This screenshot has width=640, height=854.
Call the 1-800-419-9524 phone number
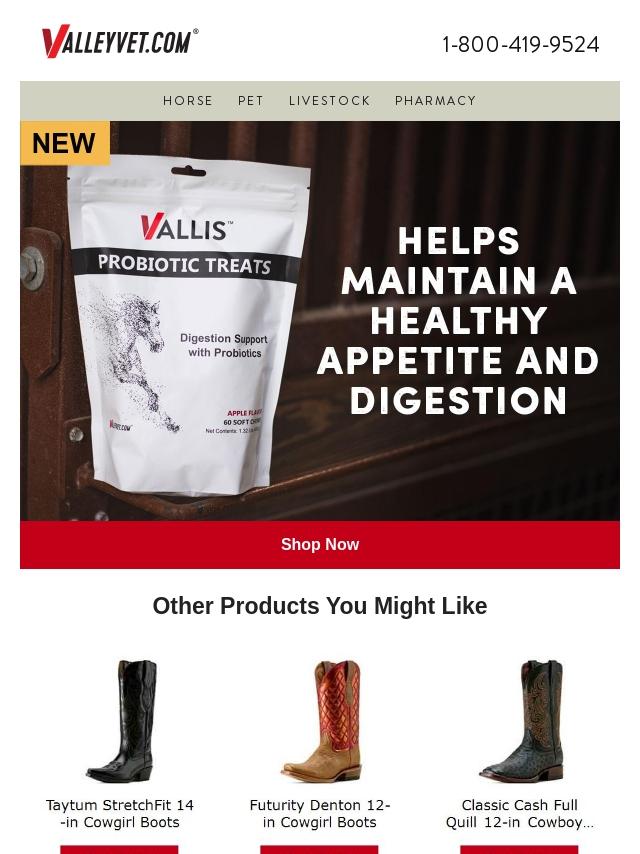point(520,45)
